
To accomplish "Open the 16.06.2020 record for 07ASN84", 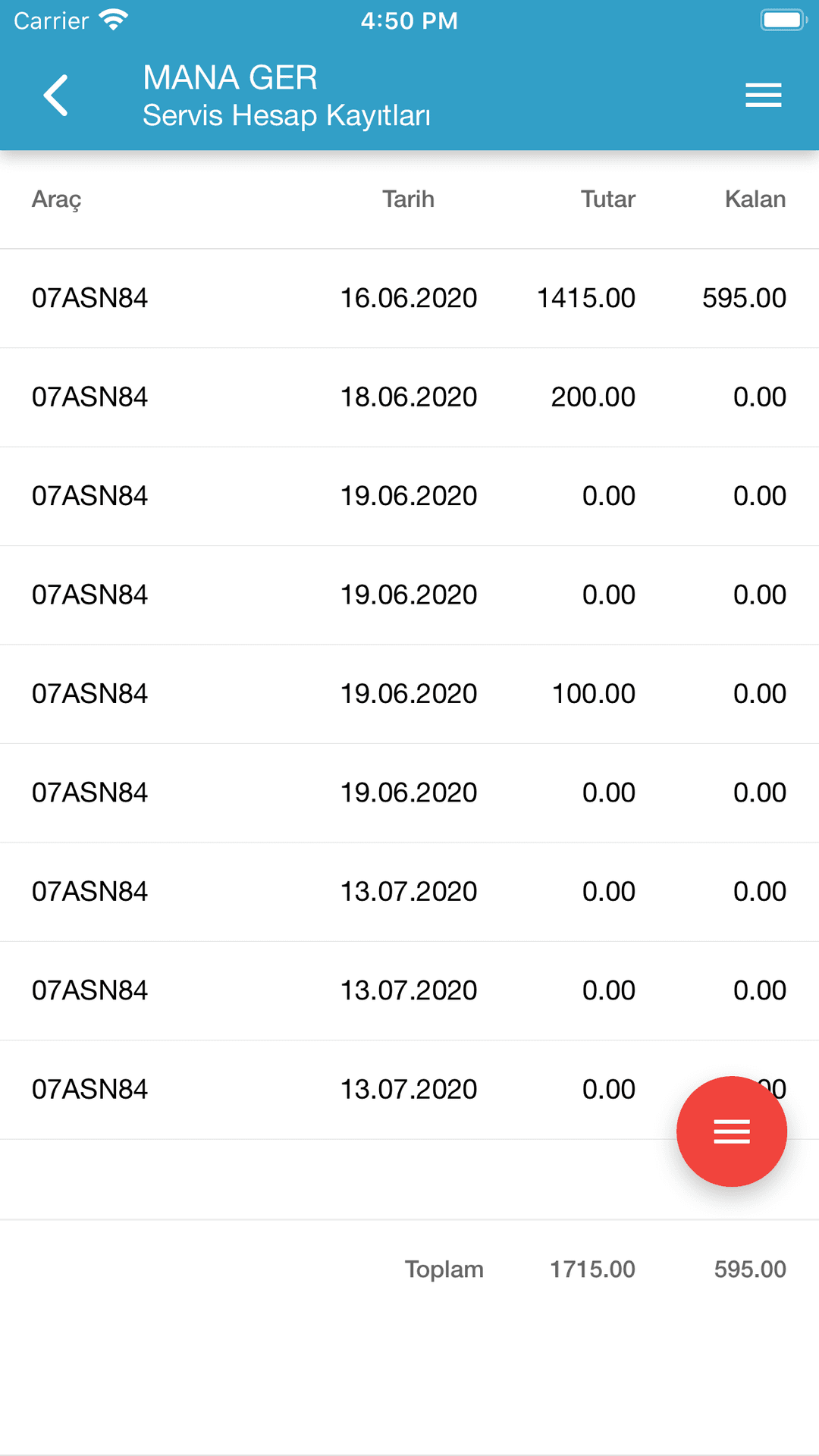I will 409,298.
